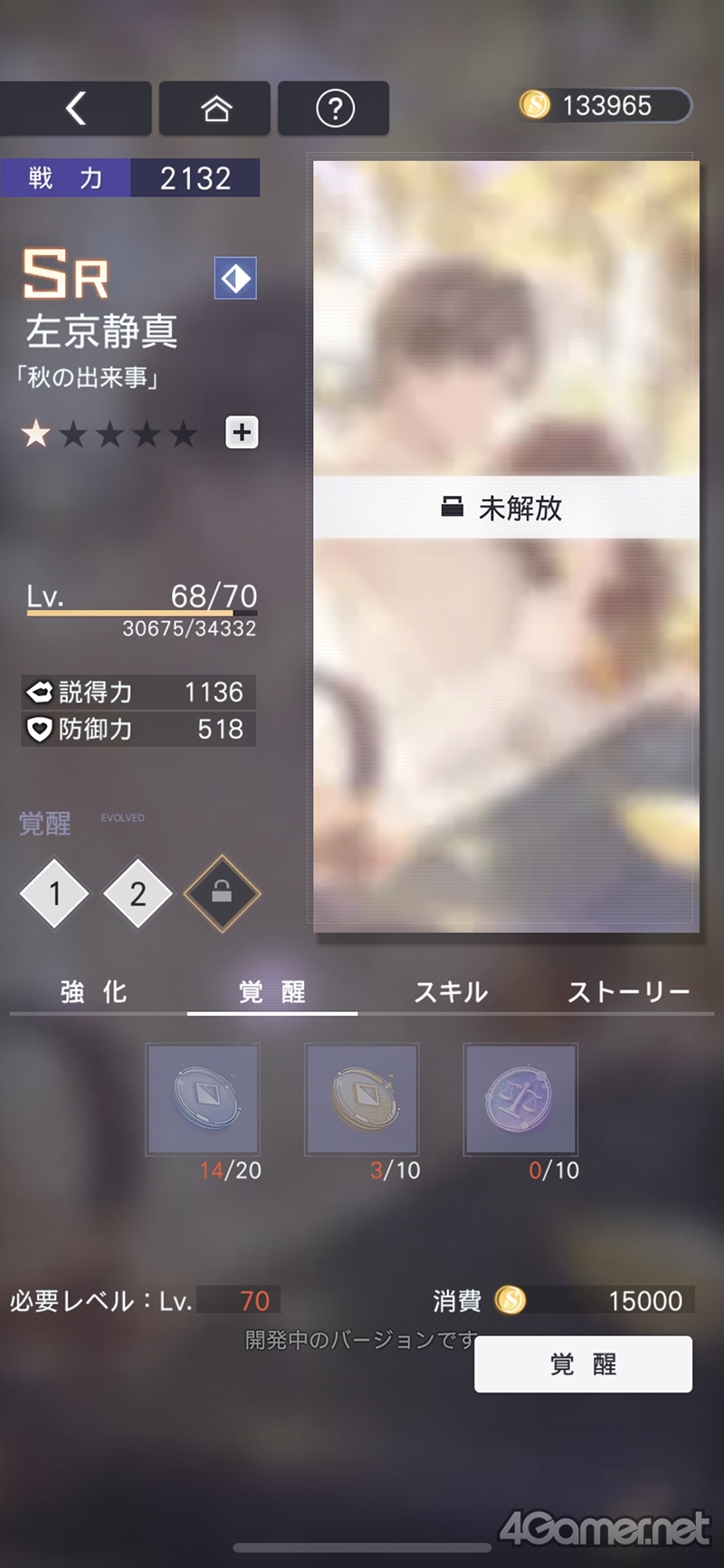Tap the white 覚醒 button

click(583, 1363)
